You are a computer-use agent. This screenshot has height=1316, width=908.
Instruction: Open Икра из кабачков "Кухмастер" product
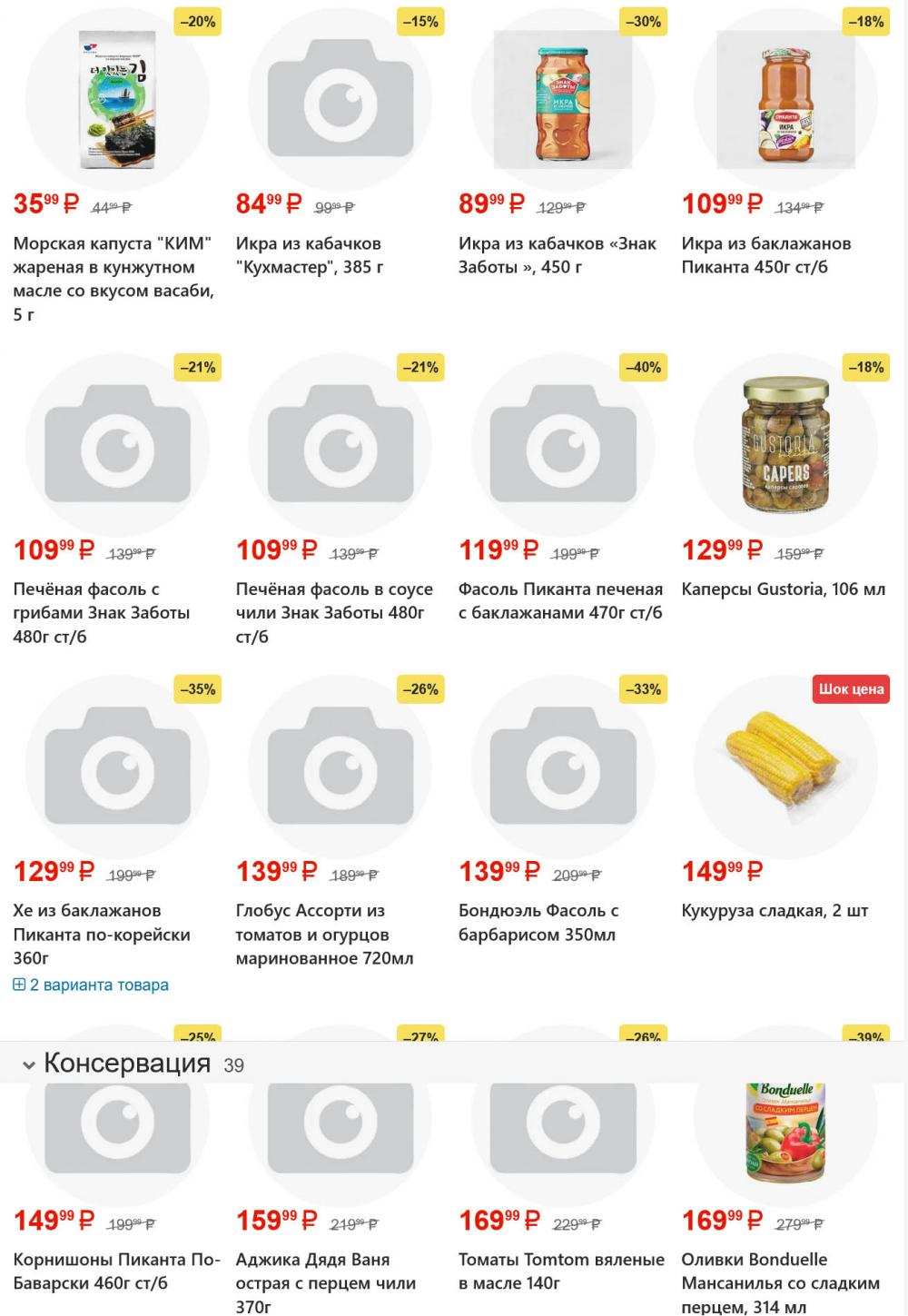click(309, 255)
